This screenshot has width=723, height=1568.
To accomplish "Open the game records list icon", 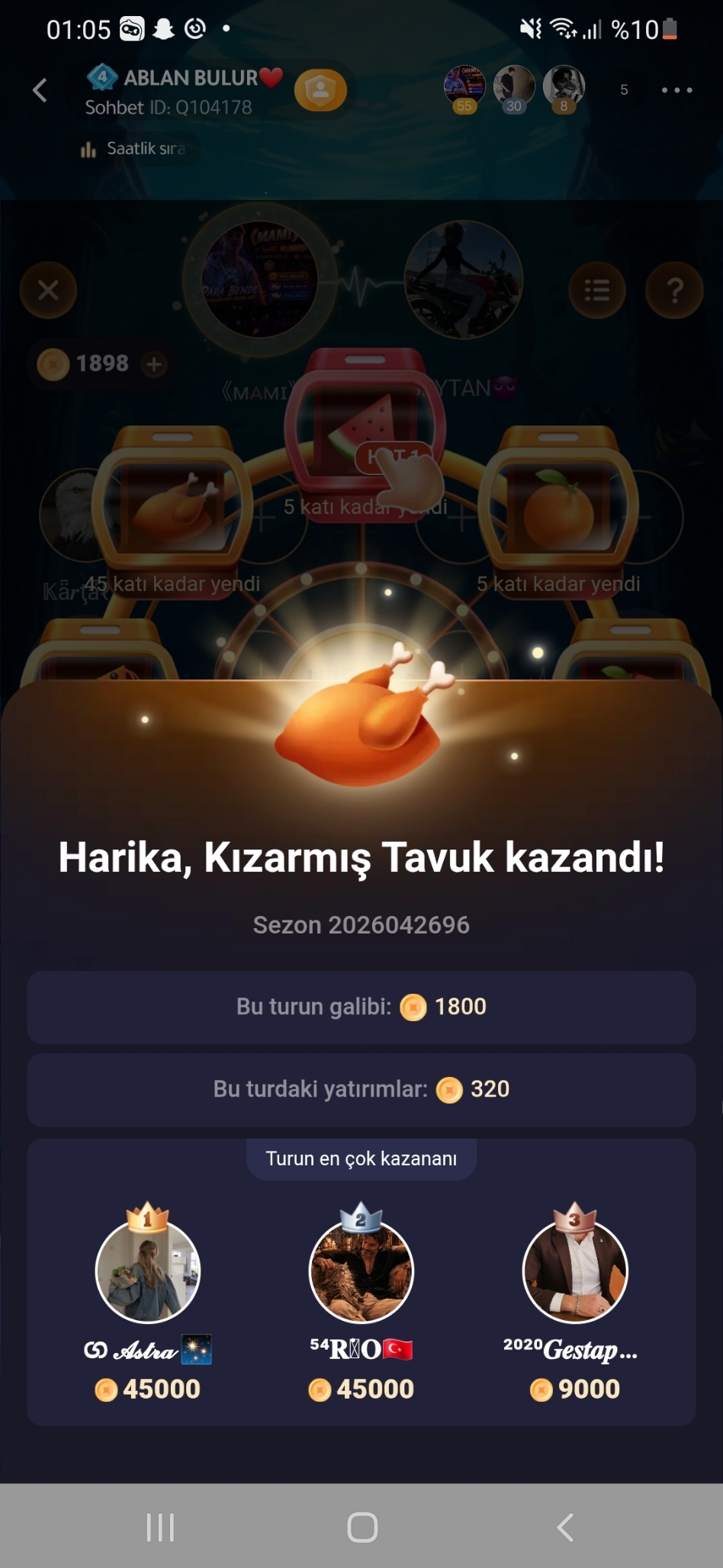I will pos(597,290).
